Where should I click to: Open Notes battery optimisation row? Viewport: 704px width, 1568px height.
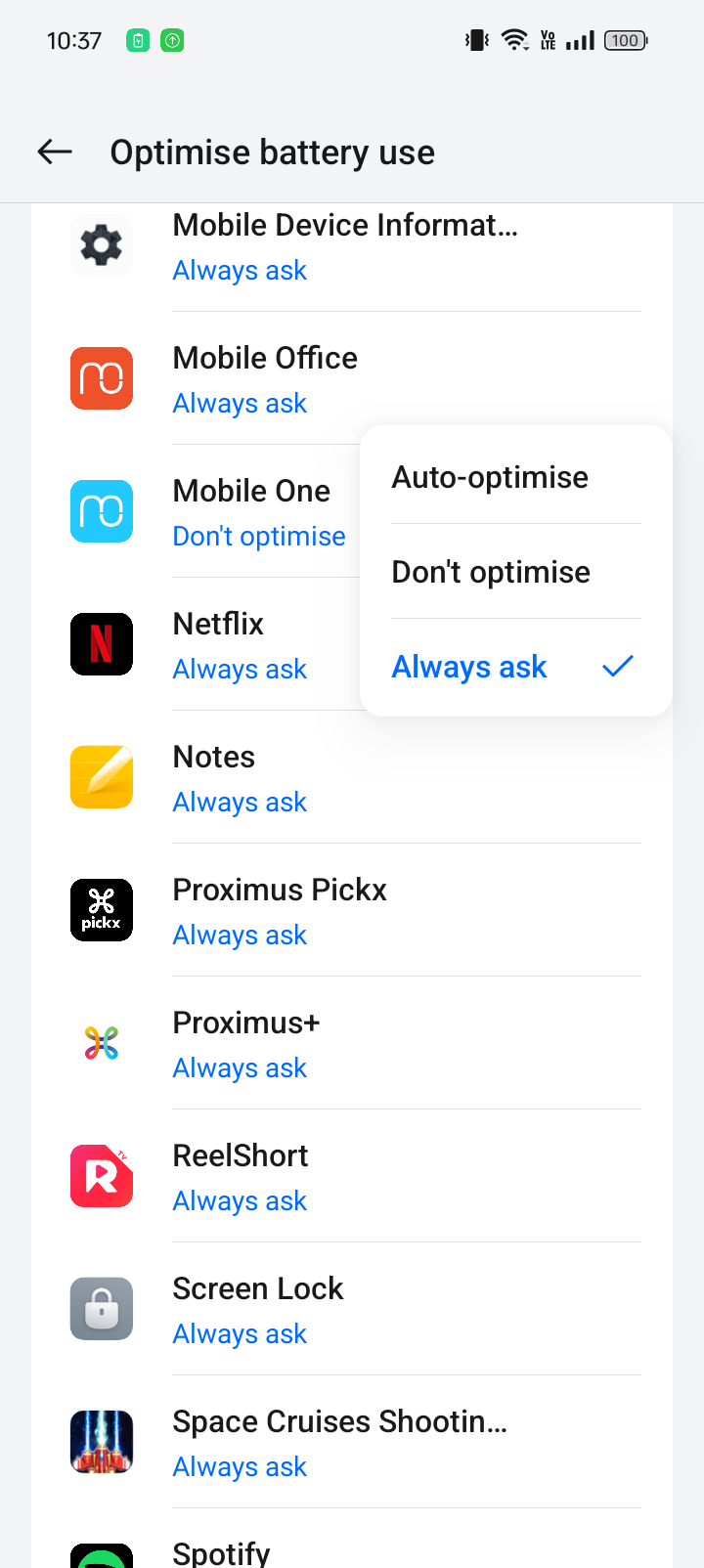(352, 778)
